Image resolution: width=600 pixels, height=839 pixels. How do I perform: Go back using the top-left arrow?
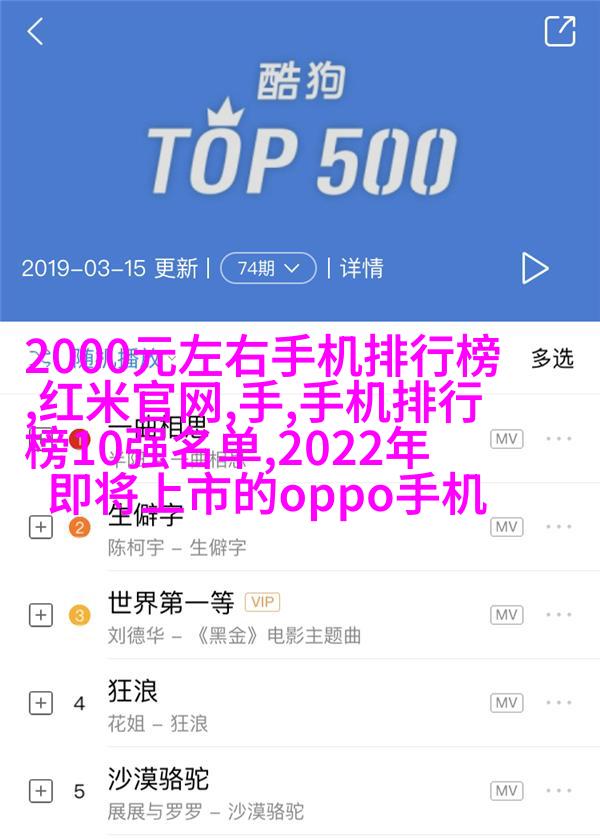point(35,32)
